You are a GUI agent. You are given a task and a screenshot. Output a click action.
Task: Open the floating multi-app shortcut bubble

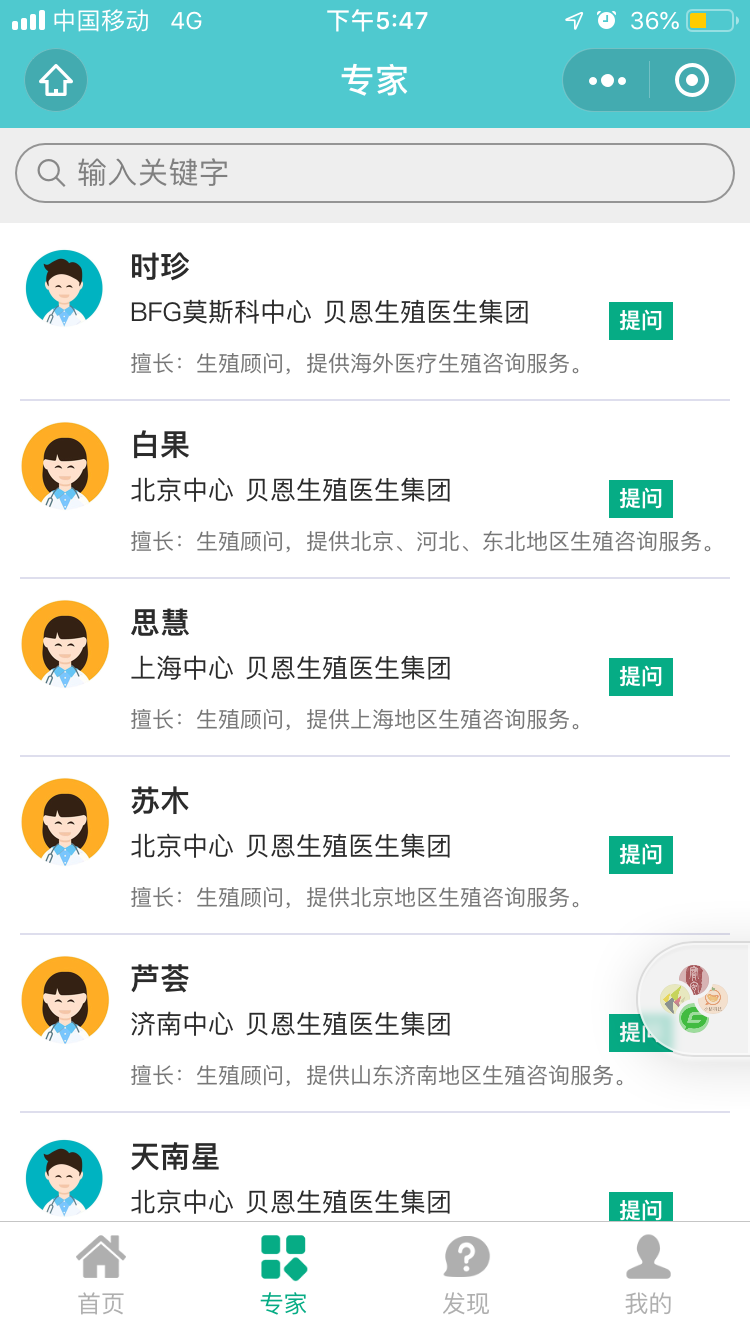pos(695,998)
